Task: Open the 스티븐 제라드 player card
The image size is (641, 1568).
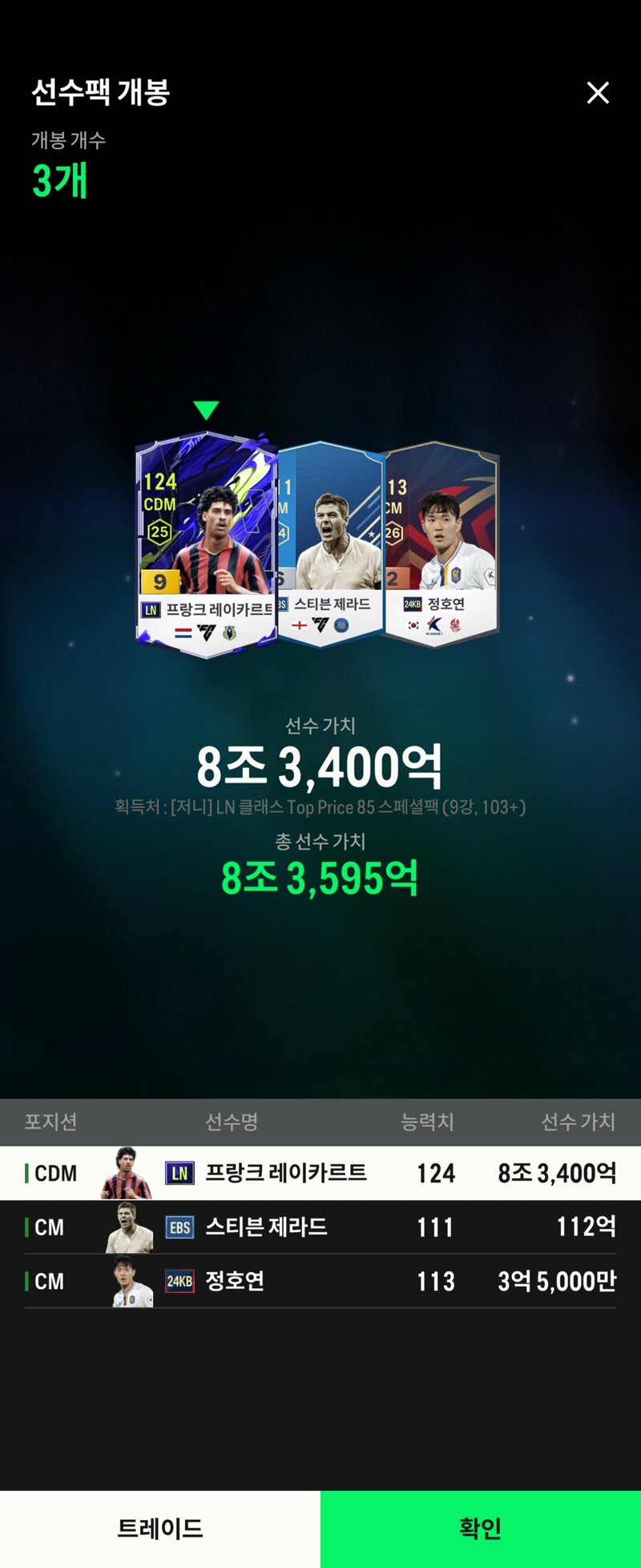Action: [333, 545]
